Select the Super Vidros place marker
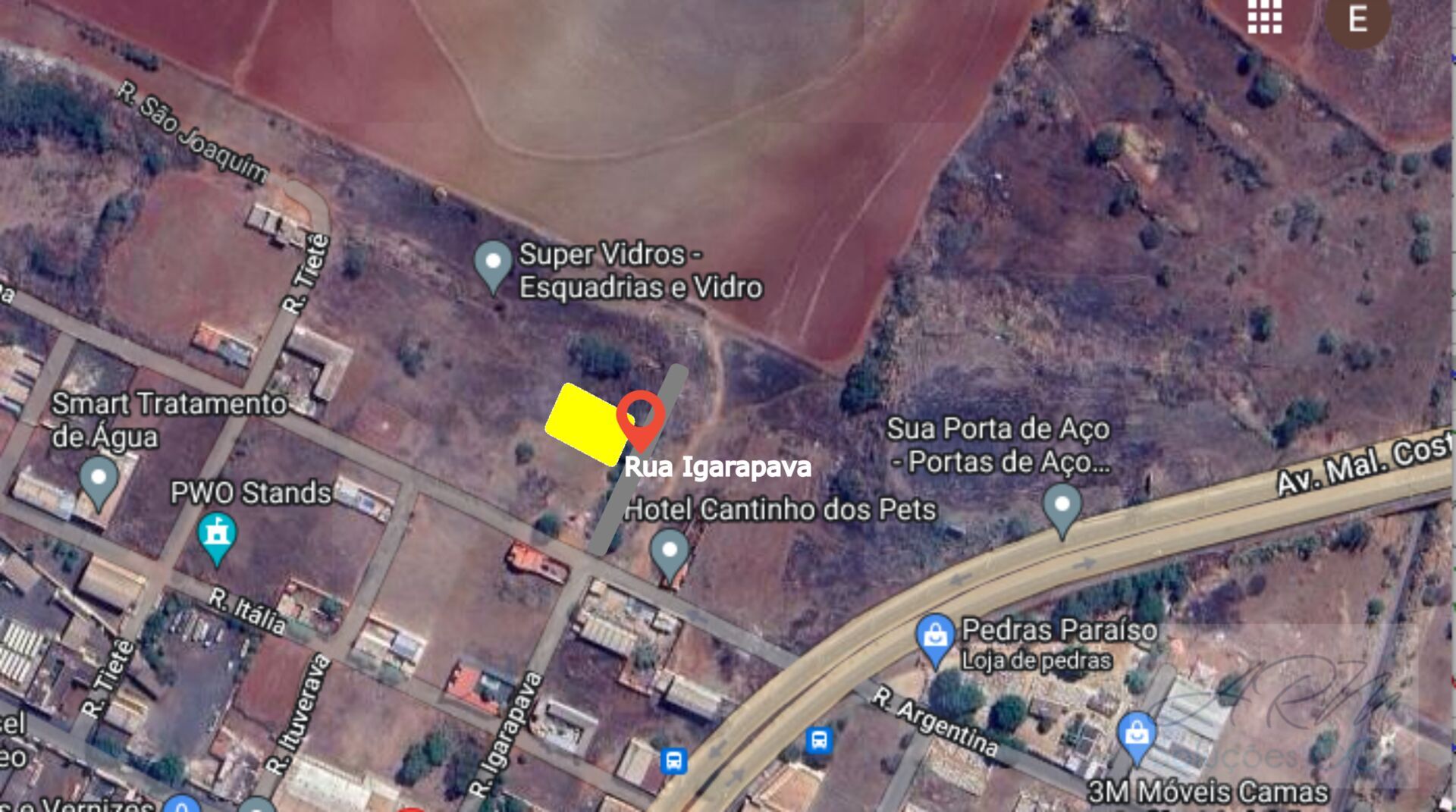1456x812 pixels. click(x=493, y=263)
